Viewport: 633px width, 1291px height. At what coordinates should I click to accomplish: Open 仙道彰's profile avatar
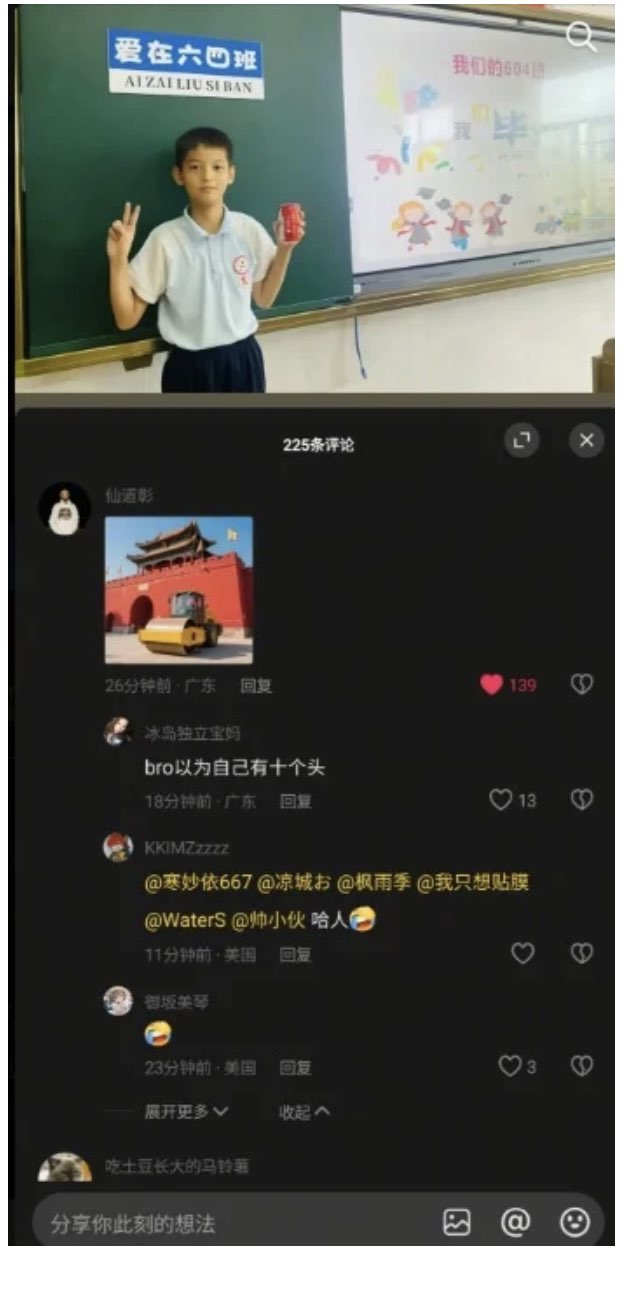pos(64,509)
